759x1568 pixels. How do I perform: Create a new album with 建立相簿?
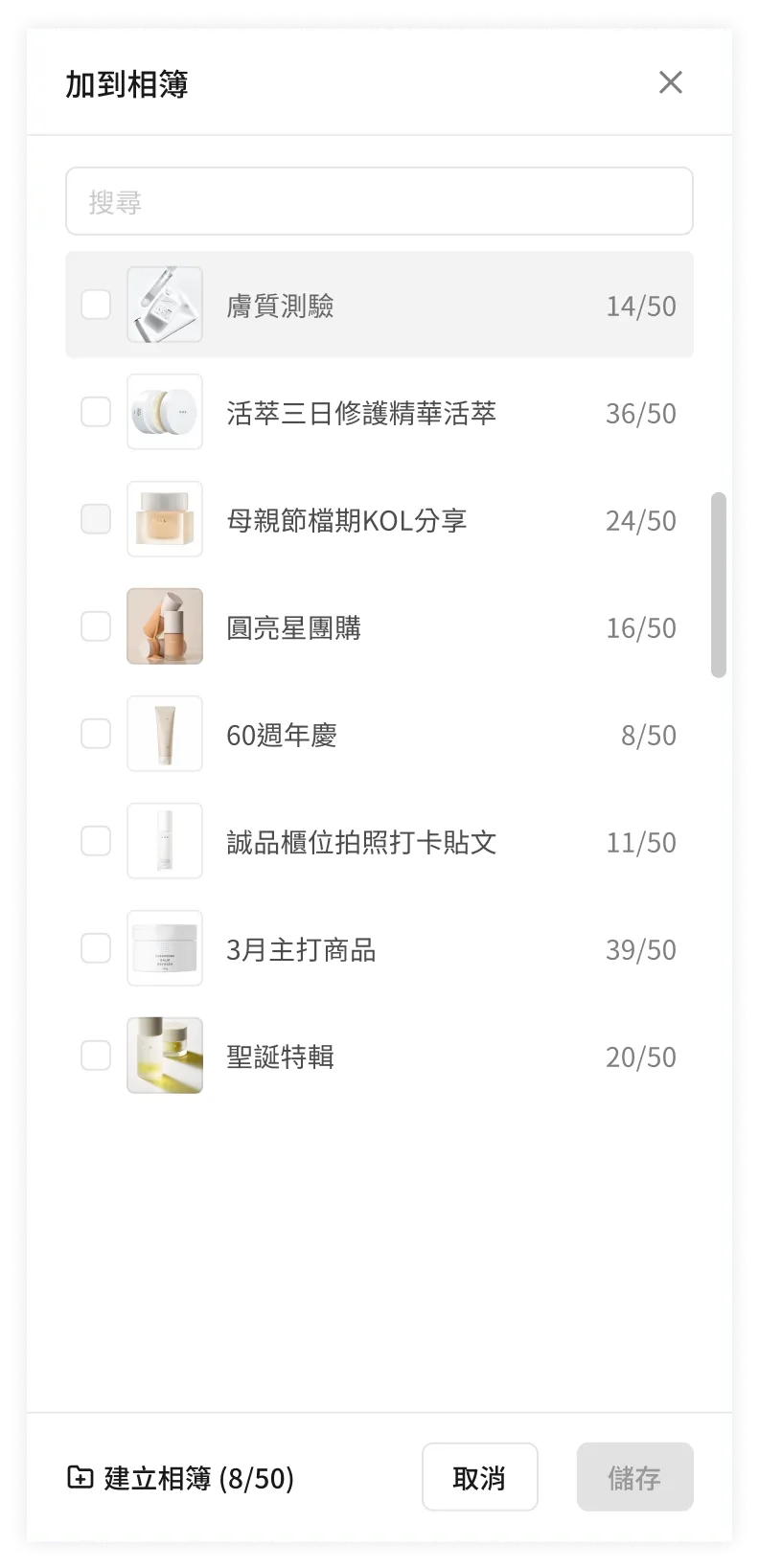pyautogui.click(x=181, y=1478)
